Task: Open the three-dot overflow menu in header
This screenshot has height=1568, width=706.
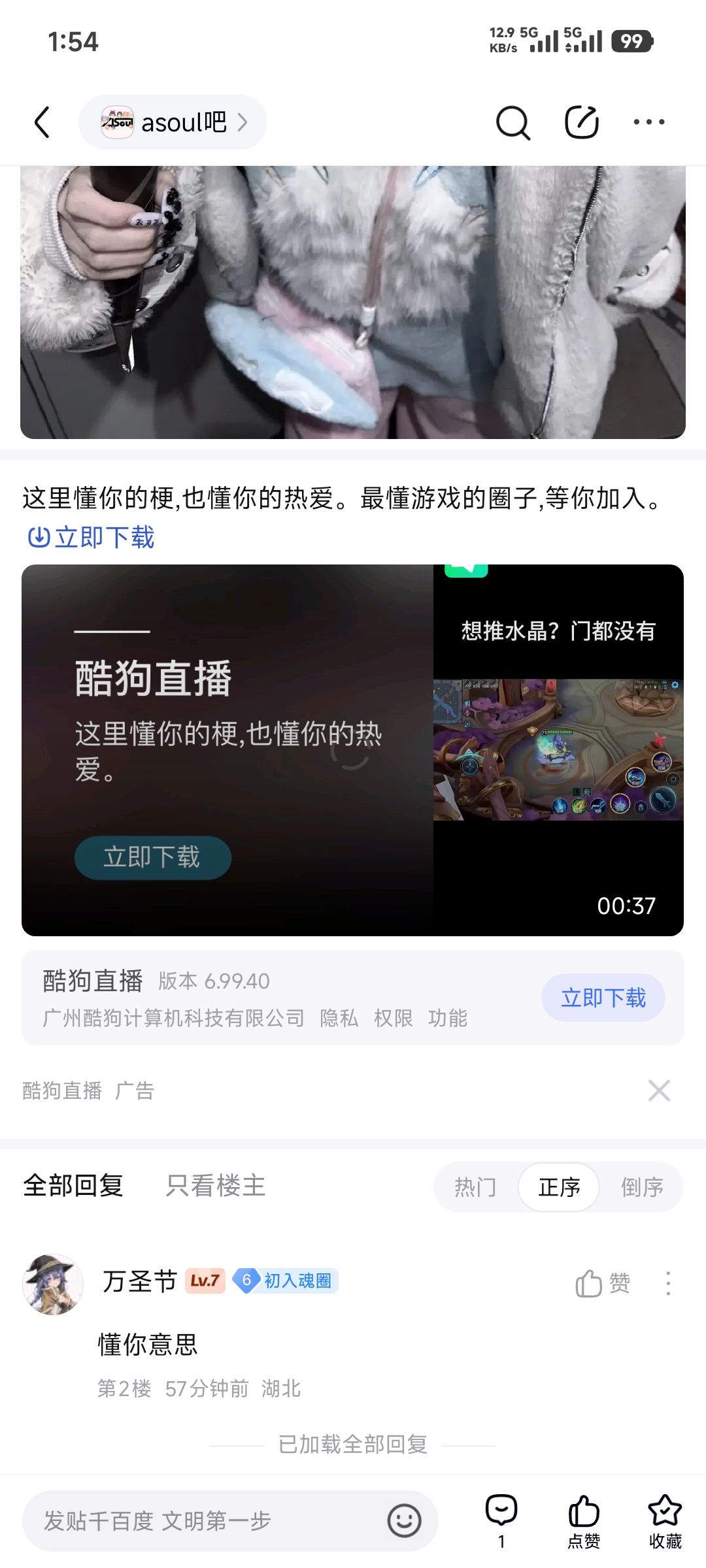Action: pyautogui.click(x=648, y=122)
